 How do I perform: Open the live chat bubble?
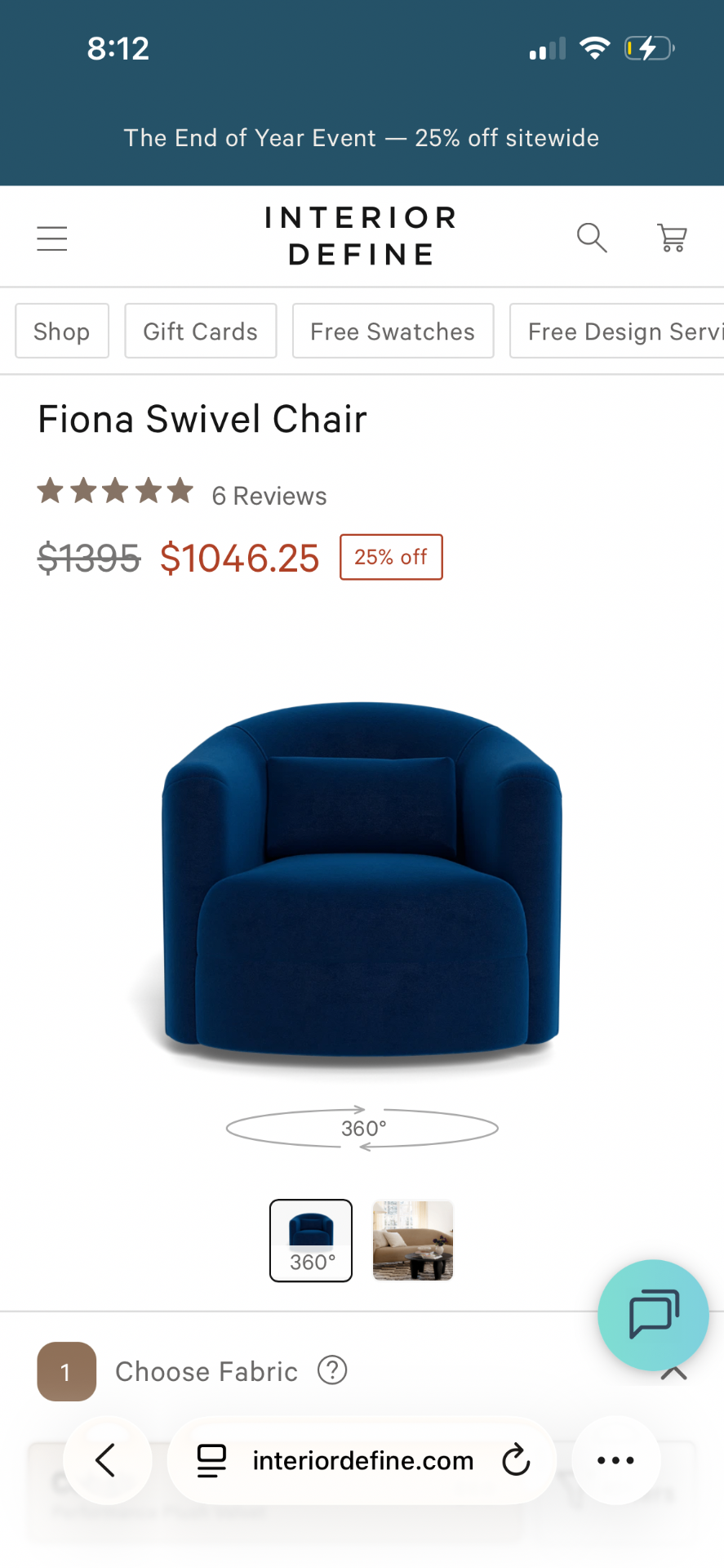(653, 1314)
